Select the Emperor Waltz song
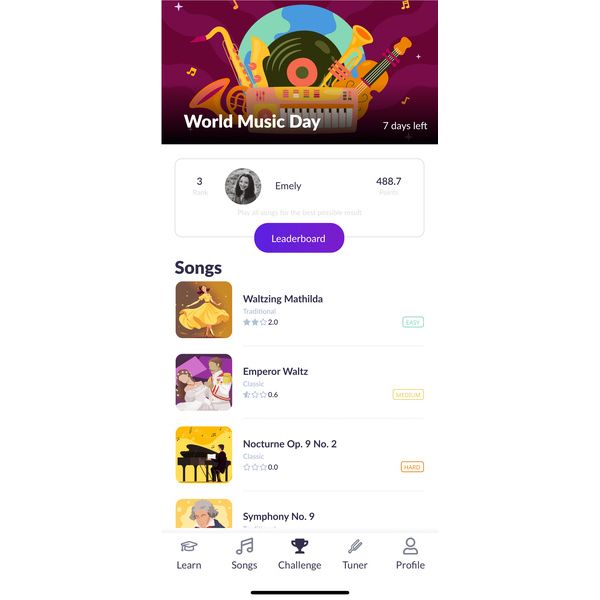This screenshot has width=600, height=600. coord(300,382)
